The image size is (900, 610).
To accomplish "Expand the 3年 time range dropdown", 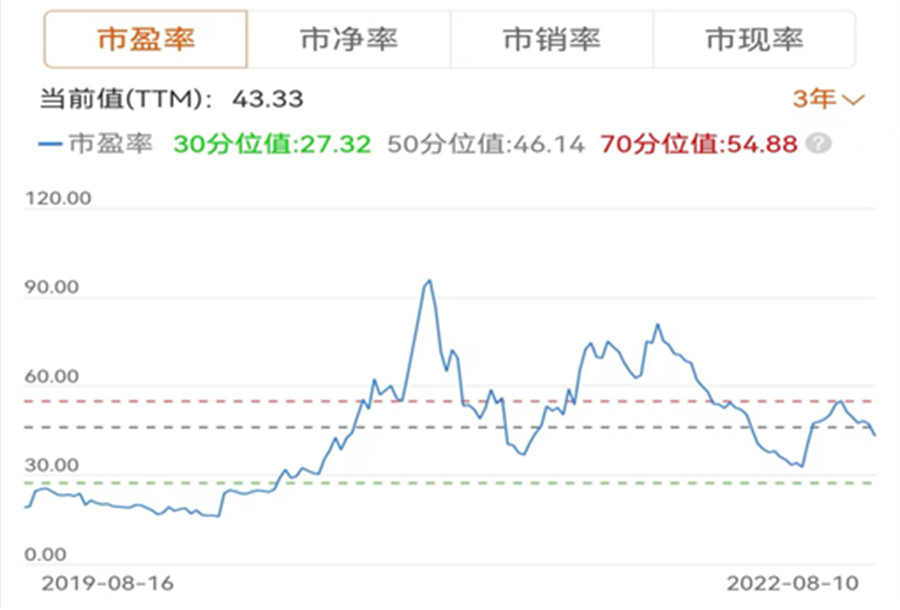I will pos(828,99).
